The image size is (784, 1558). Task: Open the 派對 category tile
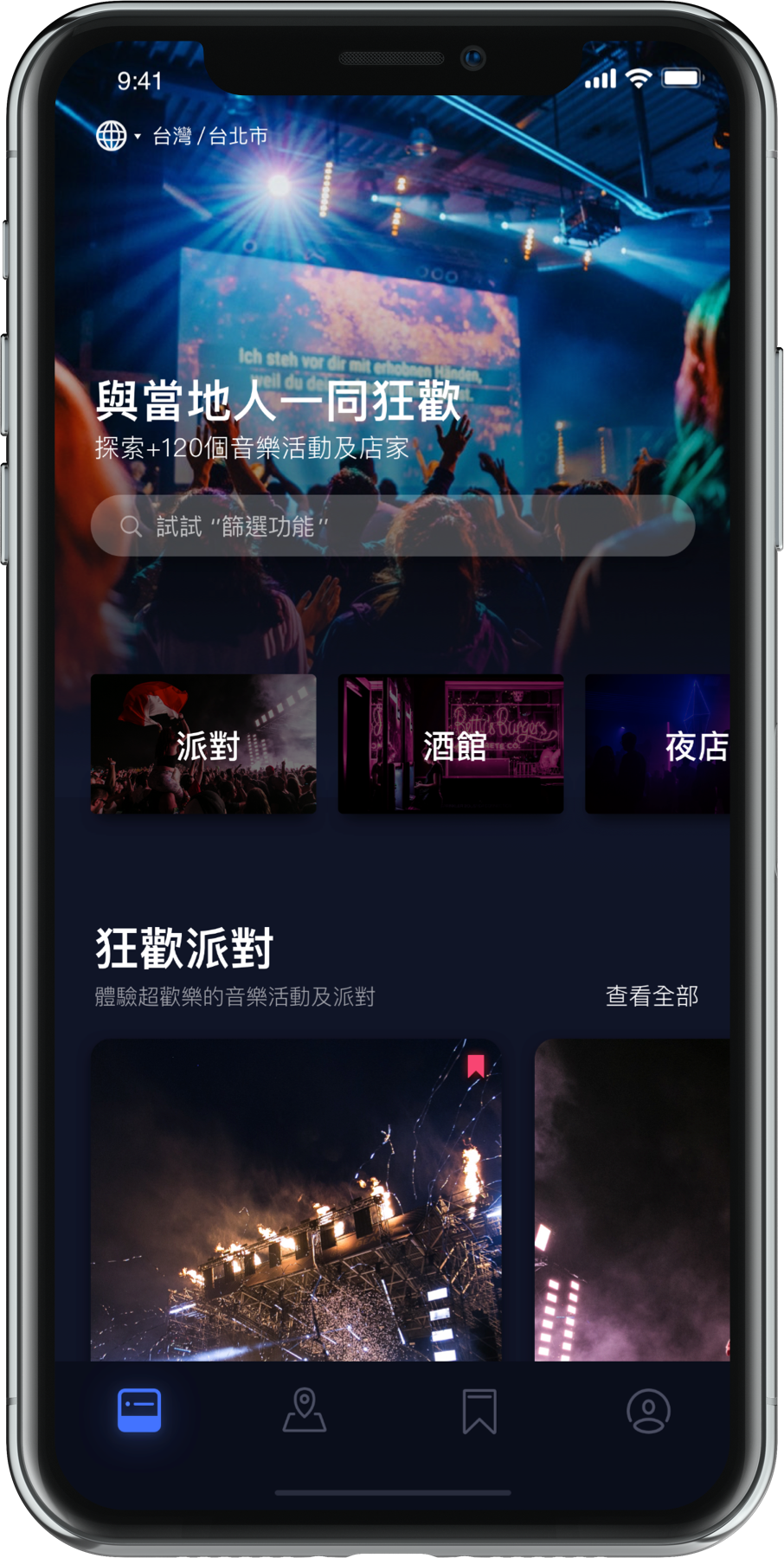203,744
